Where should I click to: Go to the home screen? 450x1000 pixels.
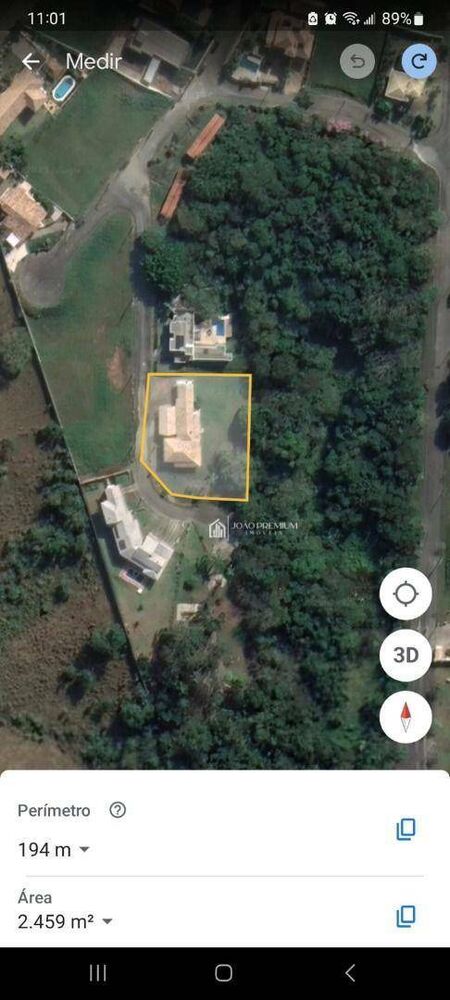224,973
